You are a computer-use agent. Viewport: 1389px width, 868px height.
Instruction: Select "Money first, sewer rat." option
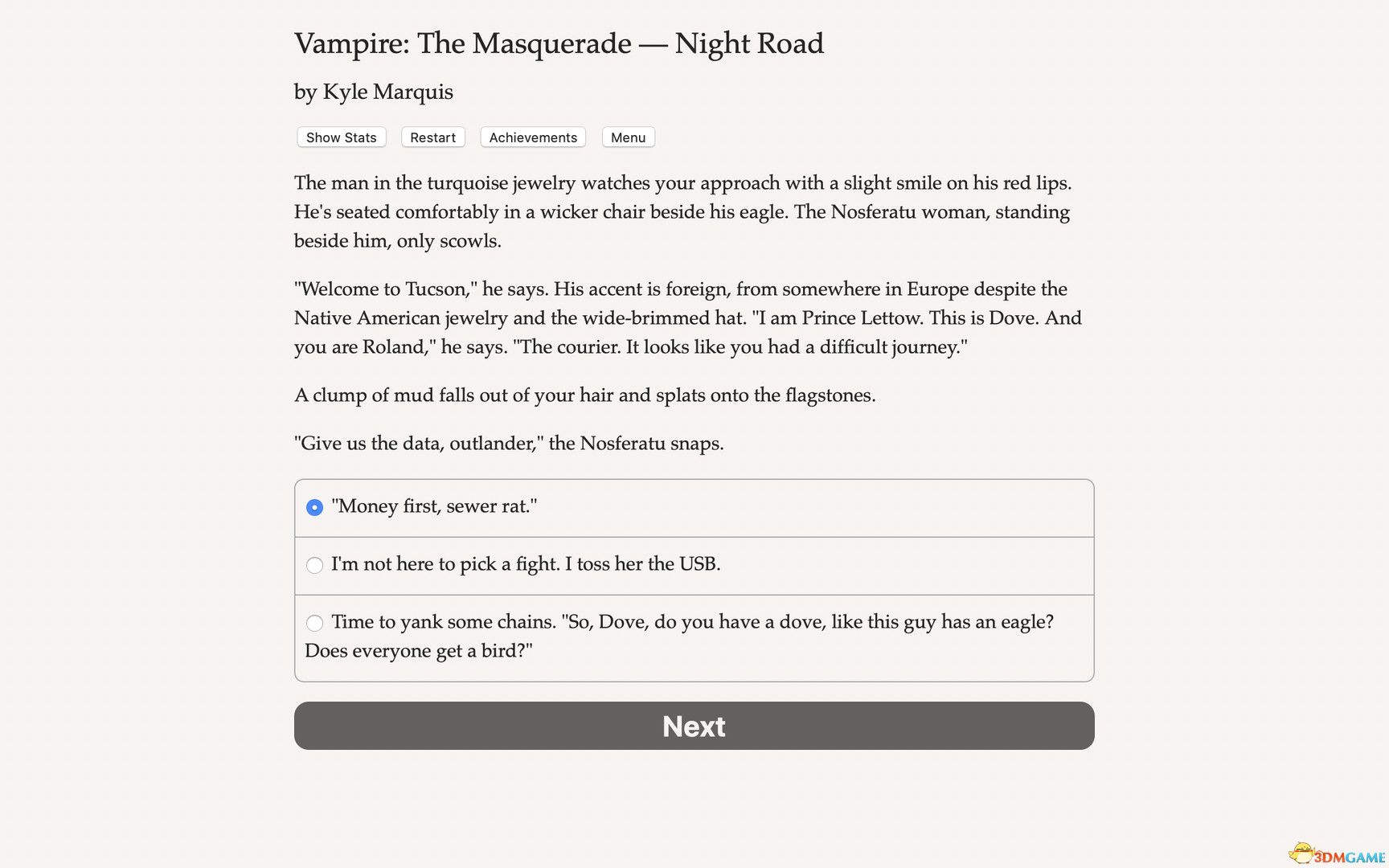click(x=314, y=507)
